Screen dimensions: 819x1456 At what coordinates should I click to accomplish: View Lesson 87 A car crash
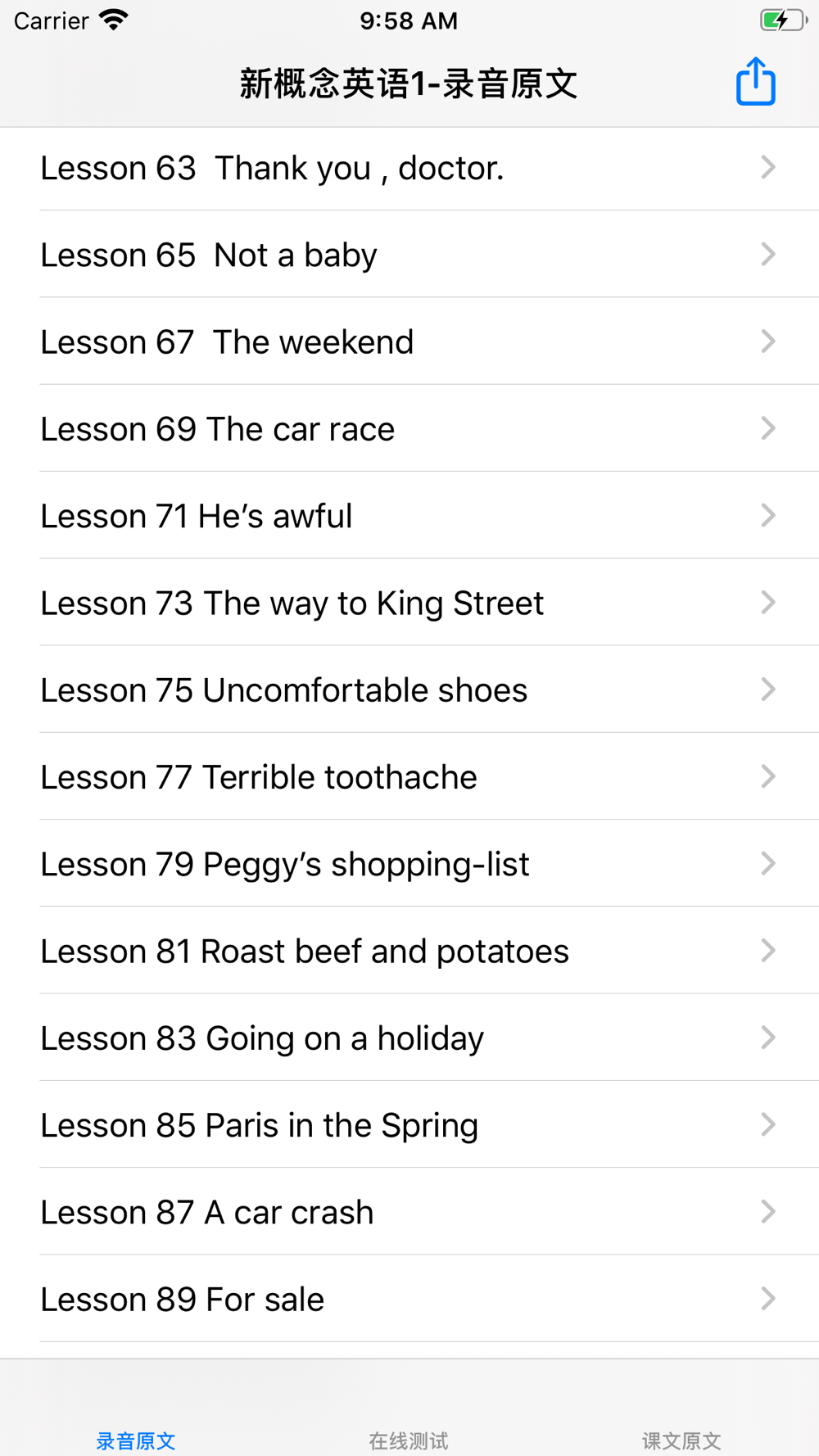click(x=409, y=1211)
